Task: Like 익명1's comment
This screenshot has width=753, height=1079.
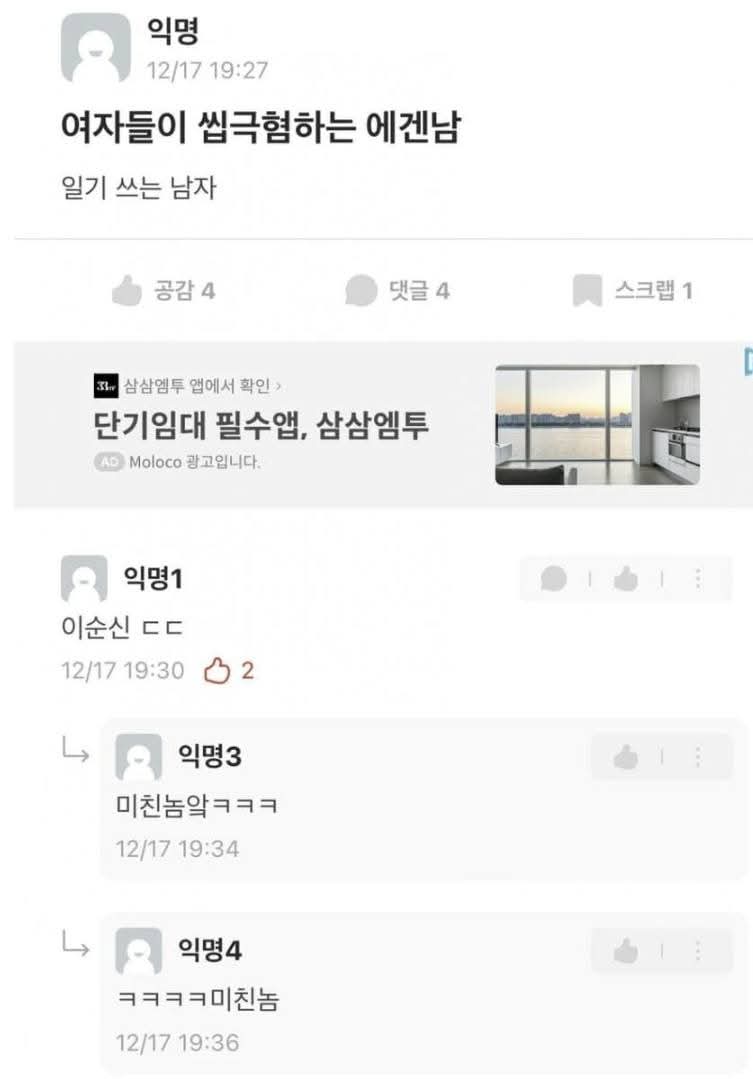Action: (626, 579)
